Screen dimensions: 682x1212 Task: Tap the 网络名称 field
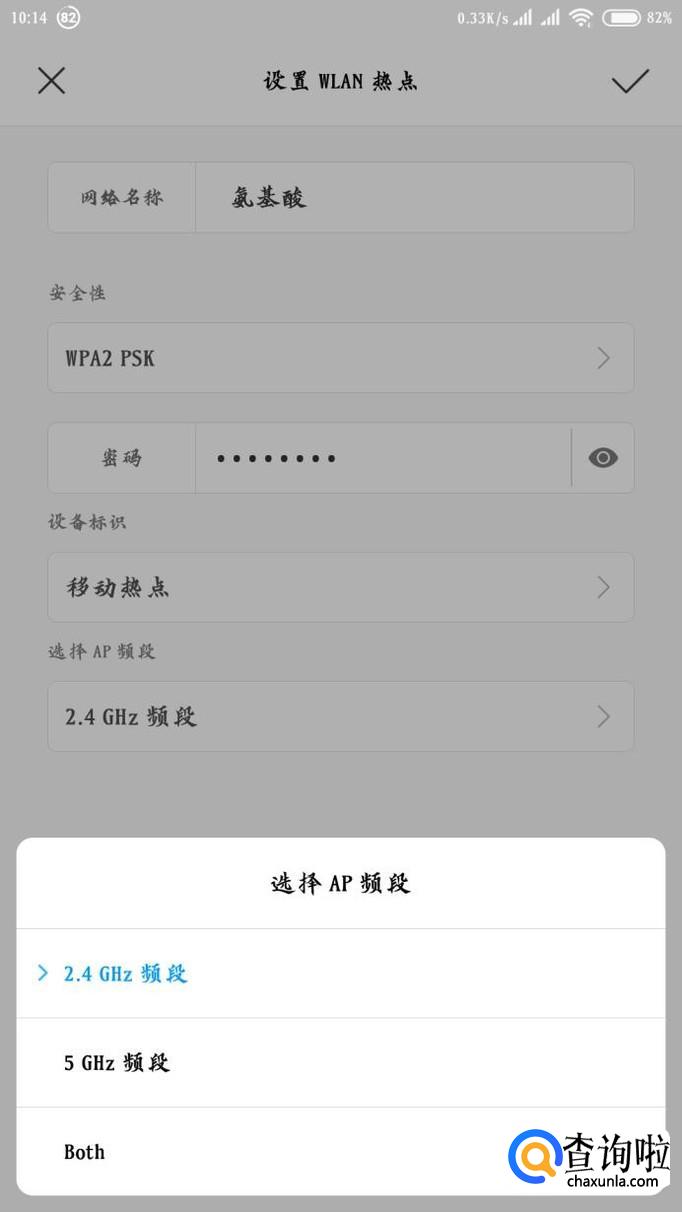pyautogui.click(x=413, y=198)
